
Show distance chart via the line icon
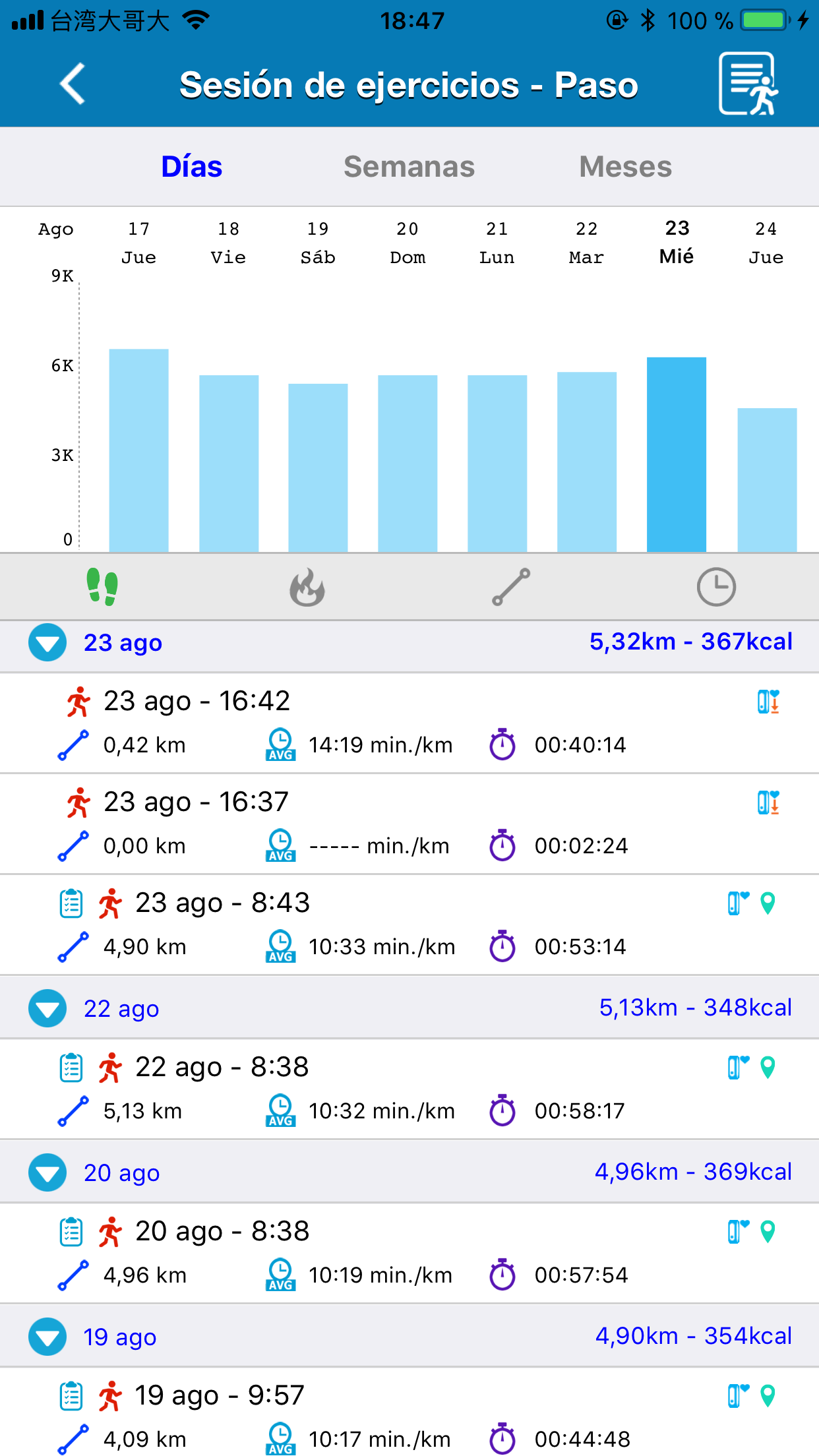tap(511, 587)
